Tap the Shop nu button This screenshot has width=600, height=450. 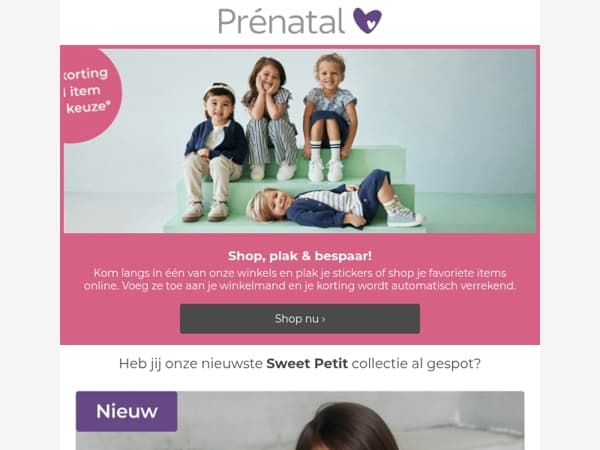click(300, 318)
